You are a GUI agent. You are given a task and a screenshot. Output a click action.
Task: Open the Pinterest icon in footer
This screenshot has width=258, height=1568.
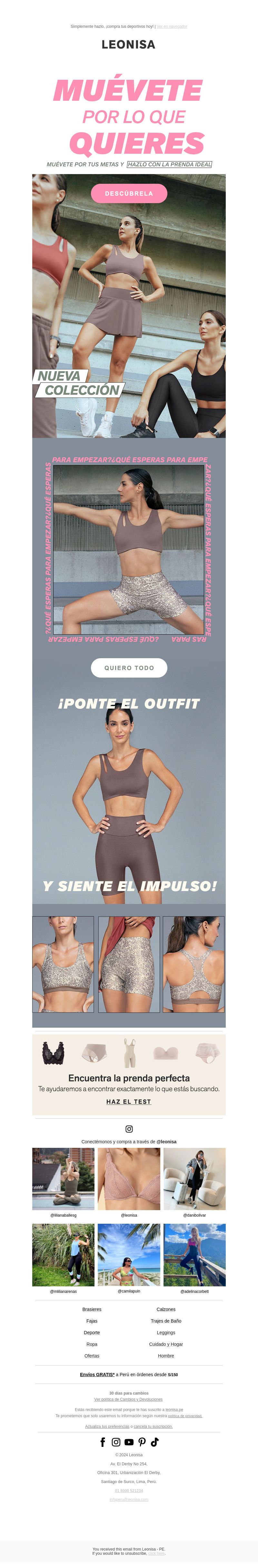click(142, 1442)
